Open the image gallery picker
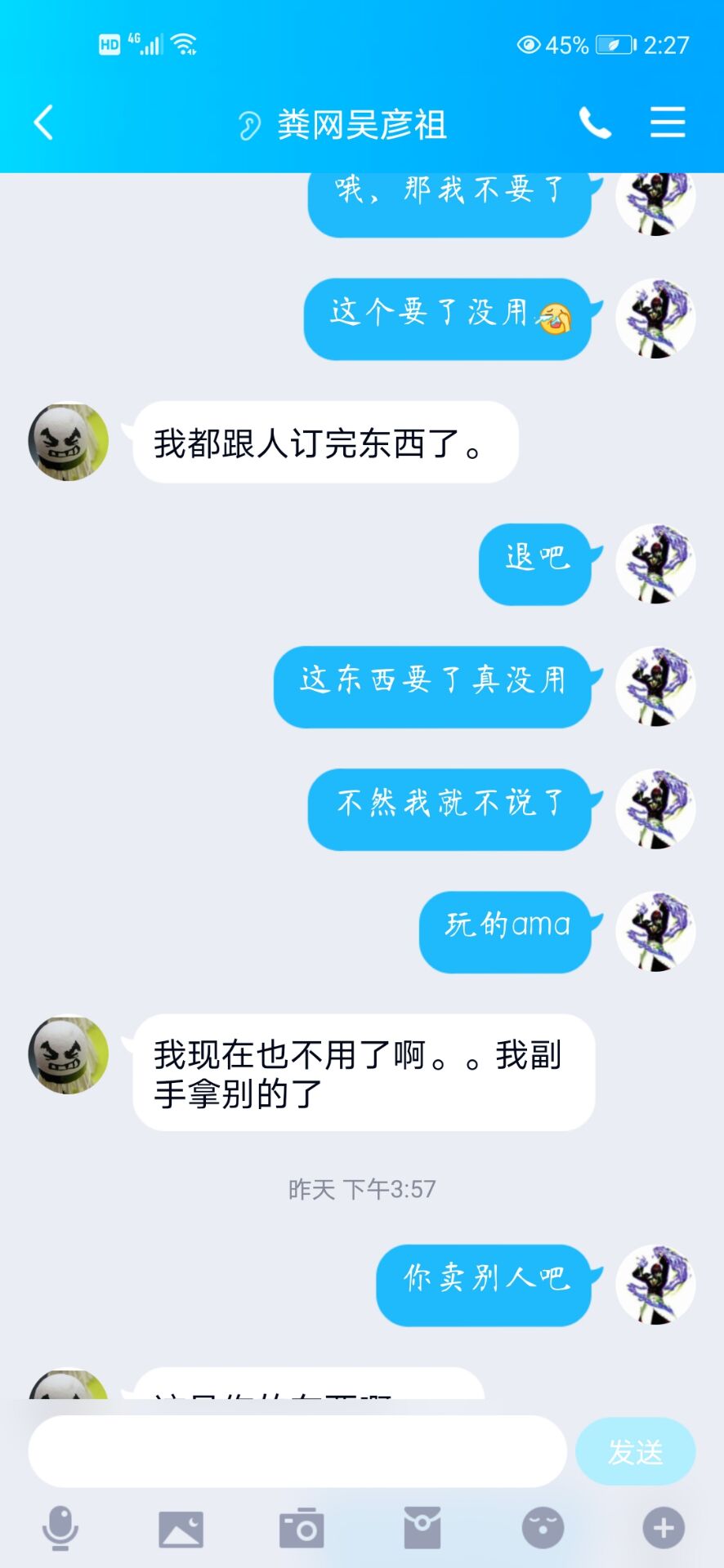 pyautogui.click(x=181, y=1528)
